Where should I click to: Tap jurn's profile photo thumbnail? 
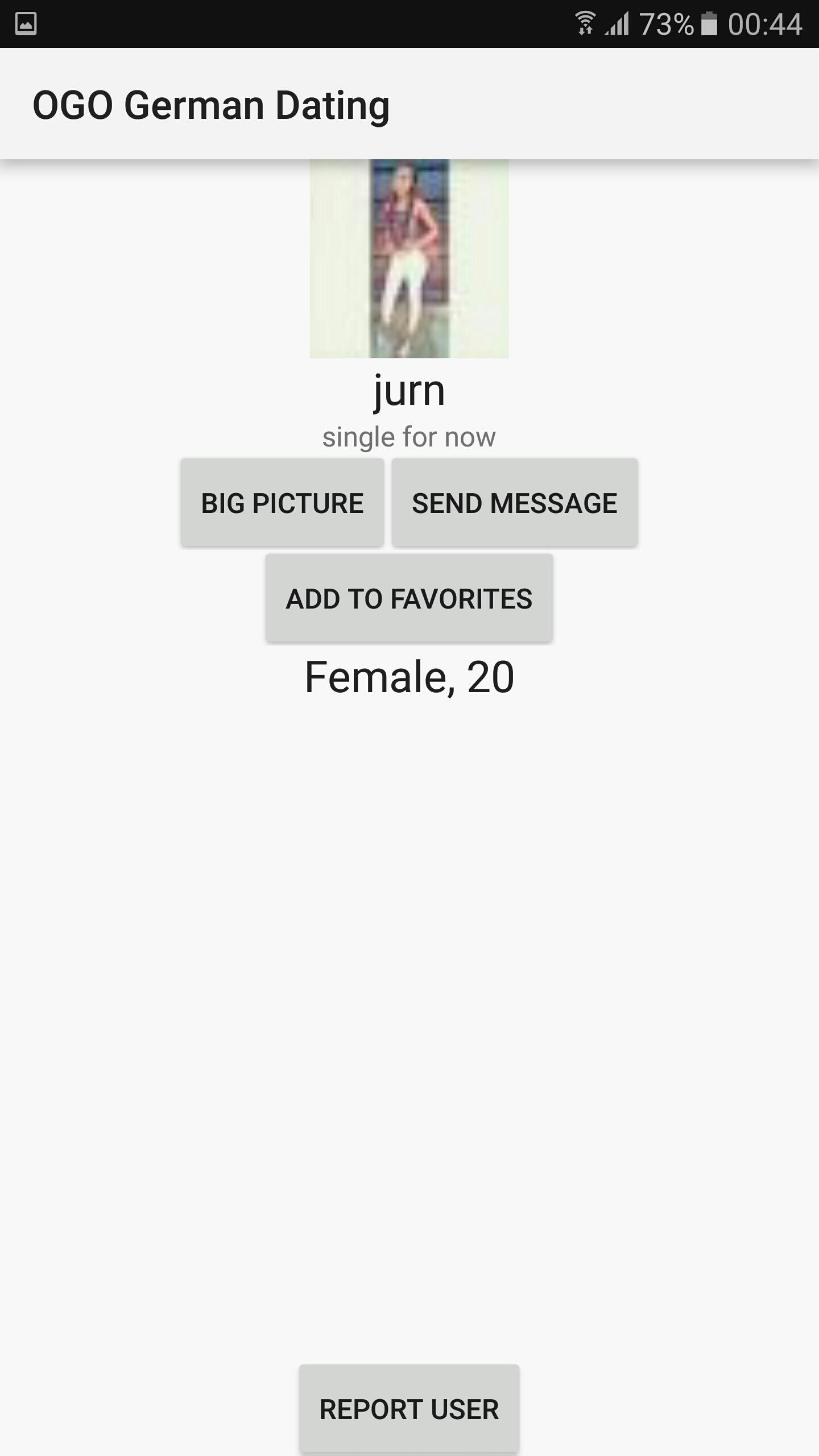tap(409, 259)
